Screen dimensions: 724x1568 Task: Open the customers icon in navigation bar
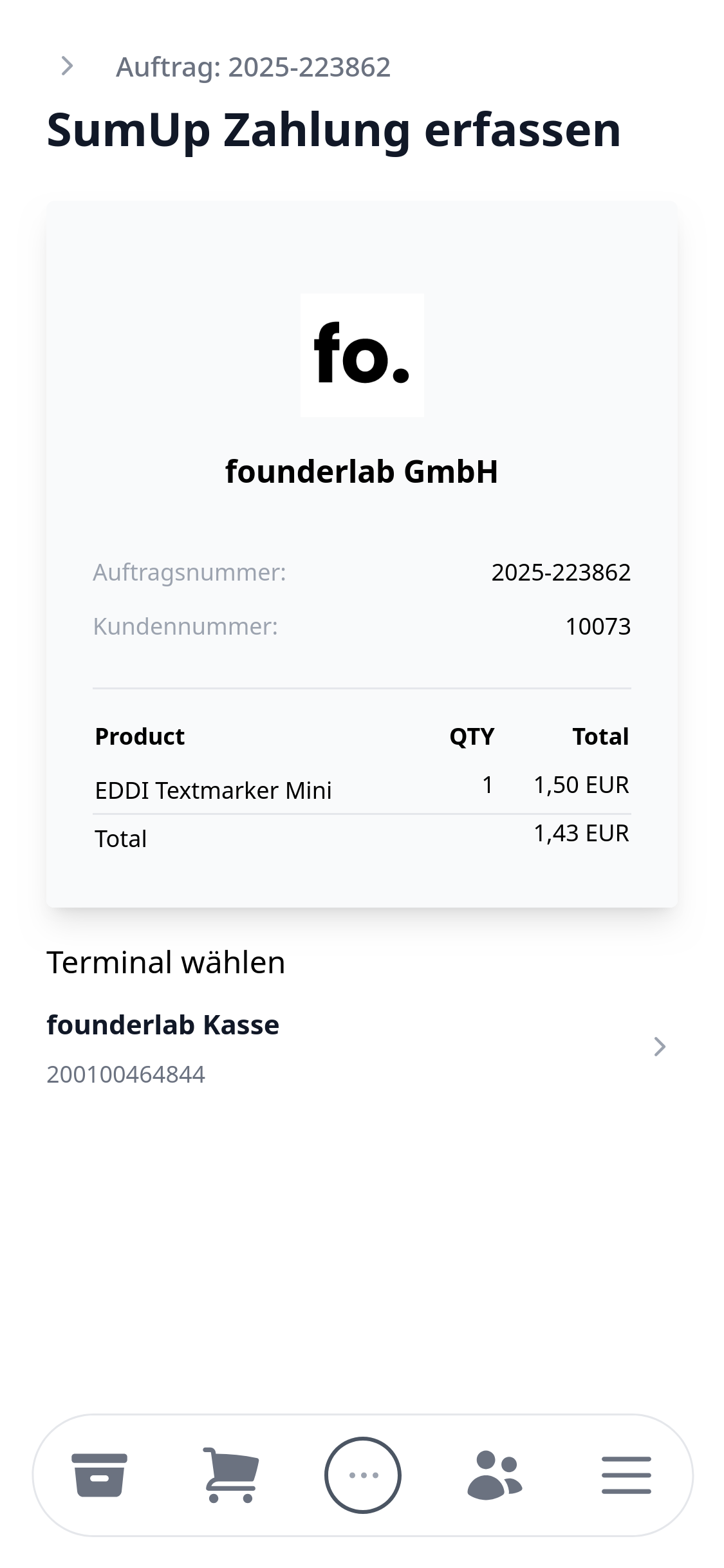pos(494,1475)
